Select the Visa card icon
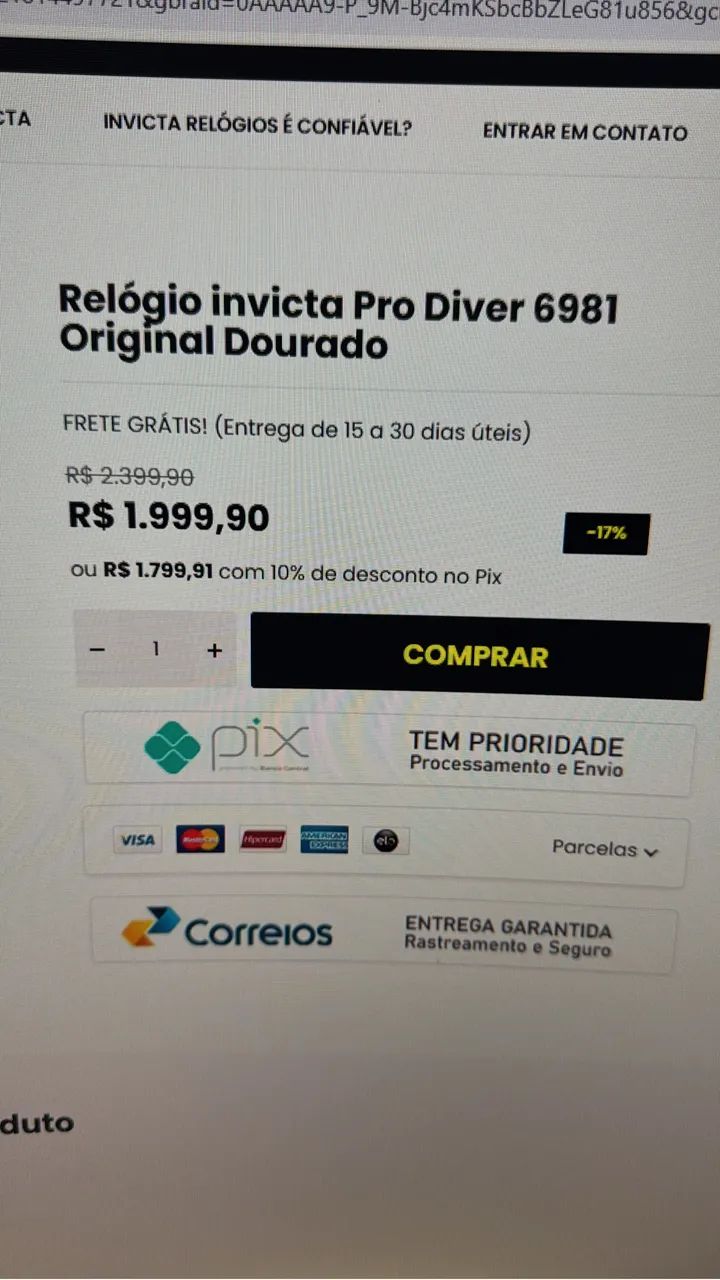 click(x=137, y=840)
